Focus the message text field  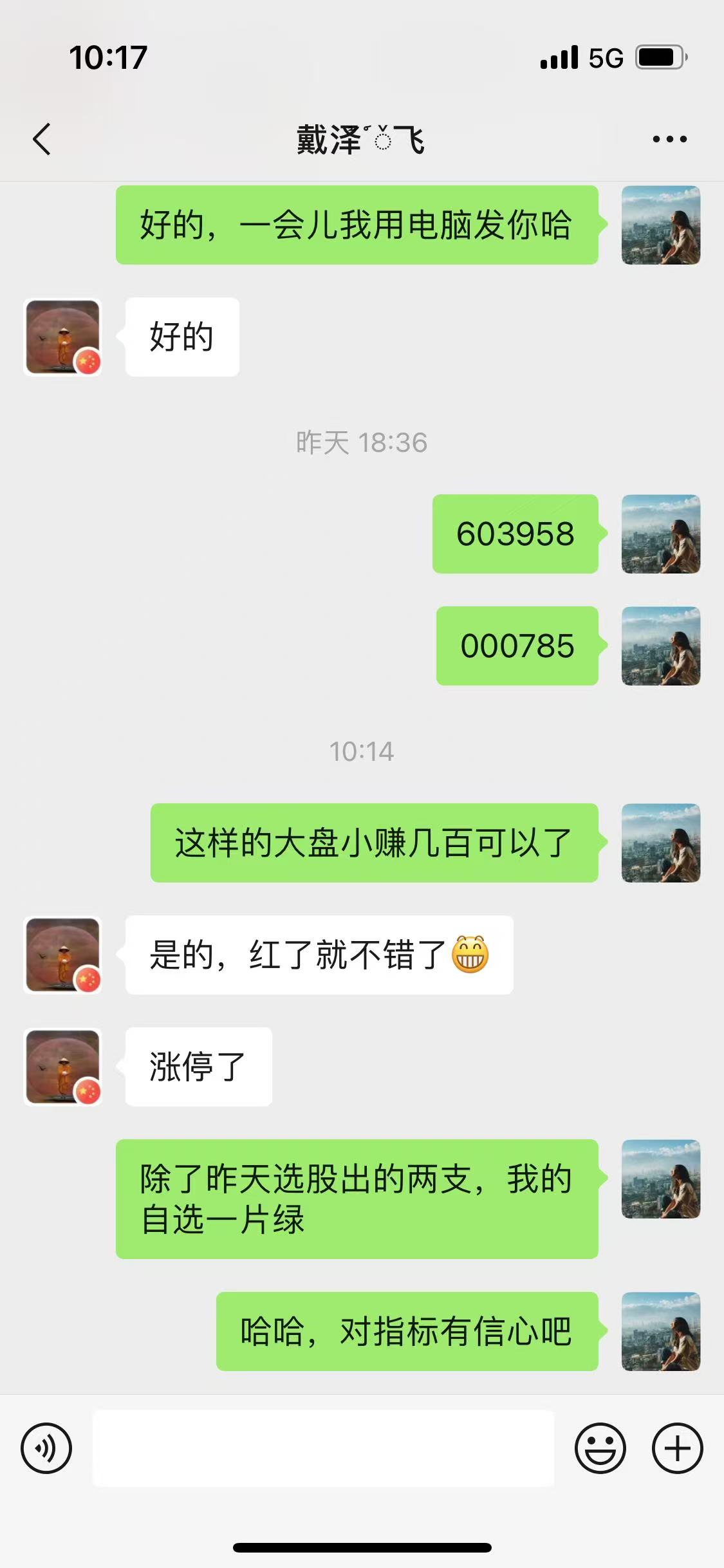tap(323, 1449)
